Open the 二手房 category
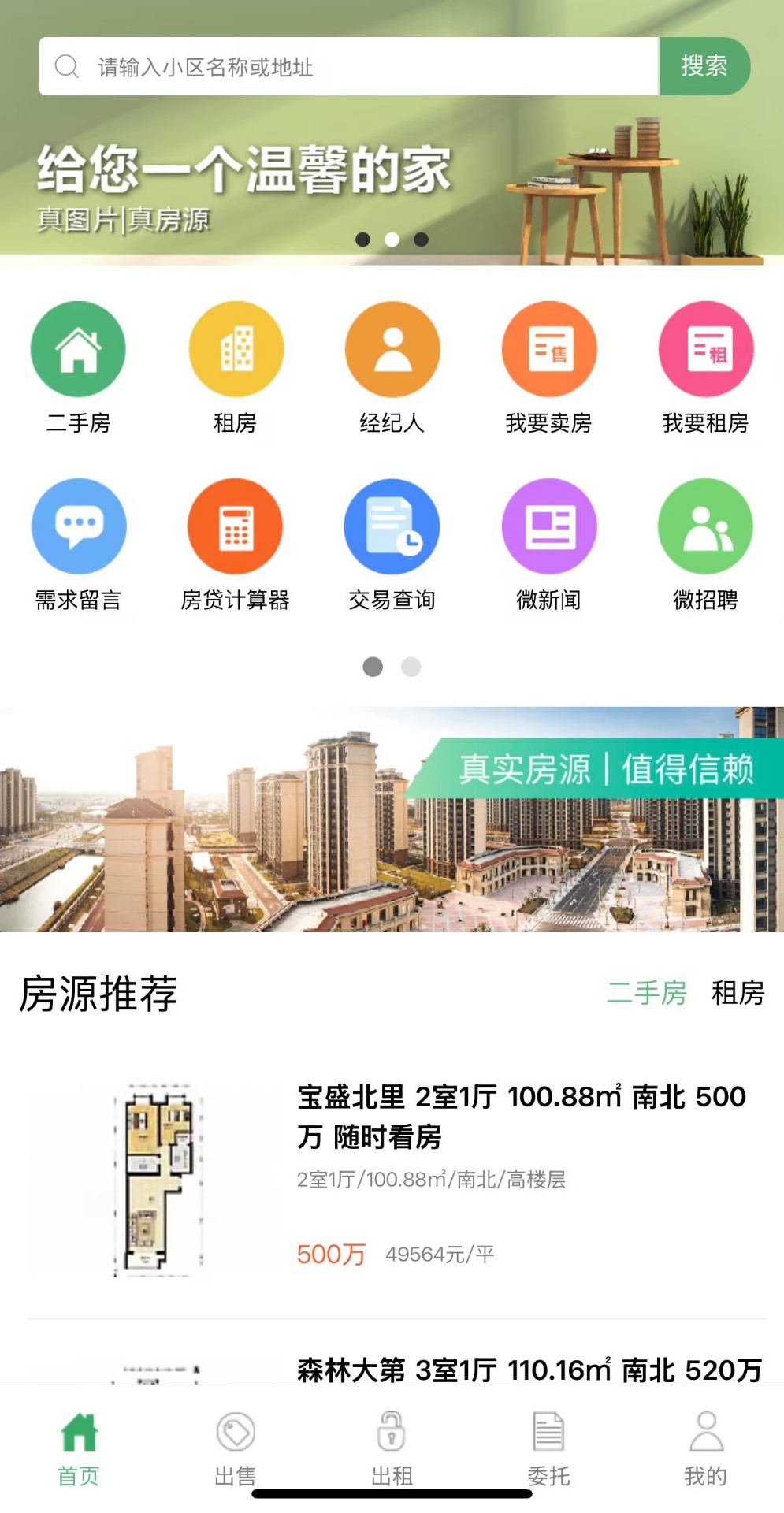 point(78,367)
